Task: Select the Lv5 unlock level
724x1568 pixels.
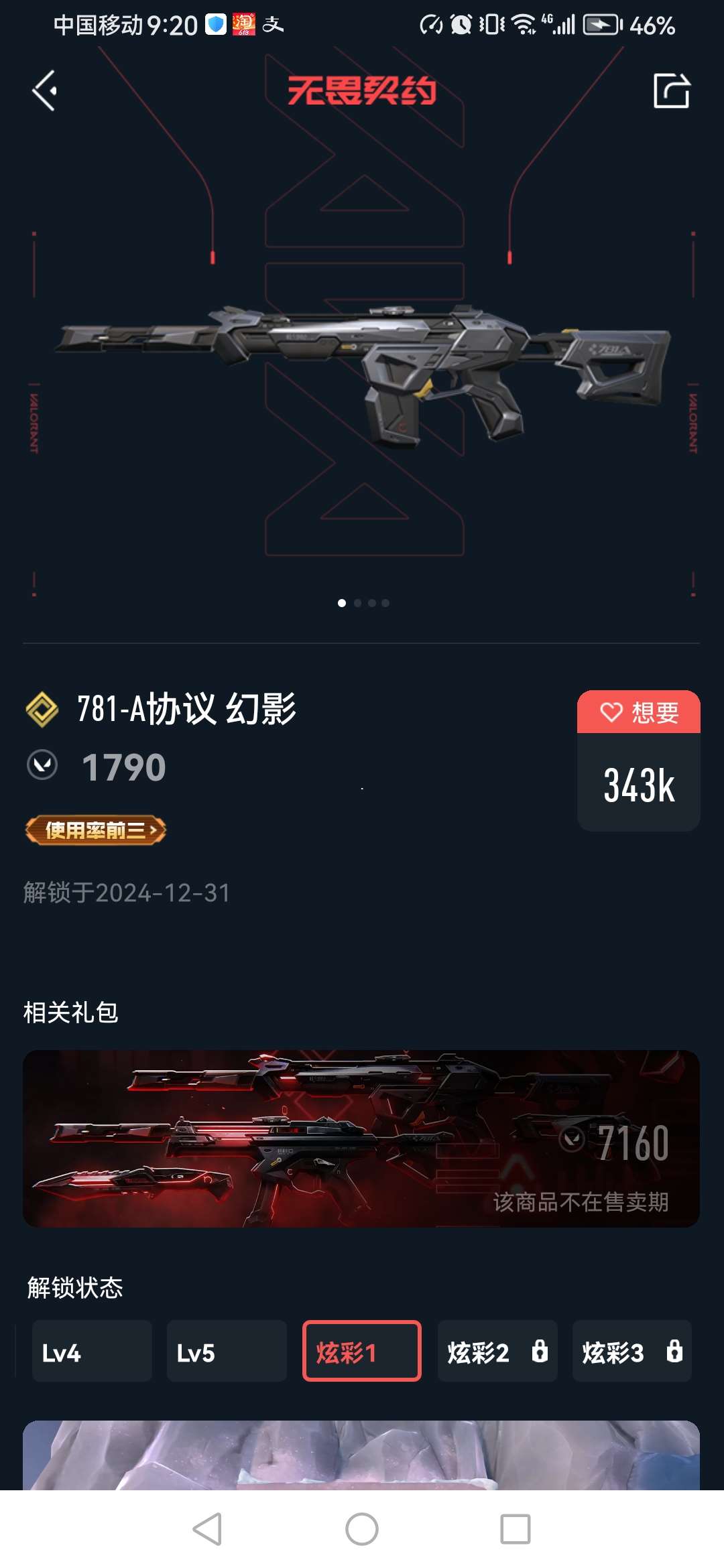Action: 227,1351
